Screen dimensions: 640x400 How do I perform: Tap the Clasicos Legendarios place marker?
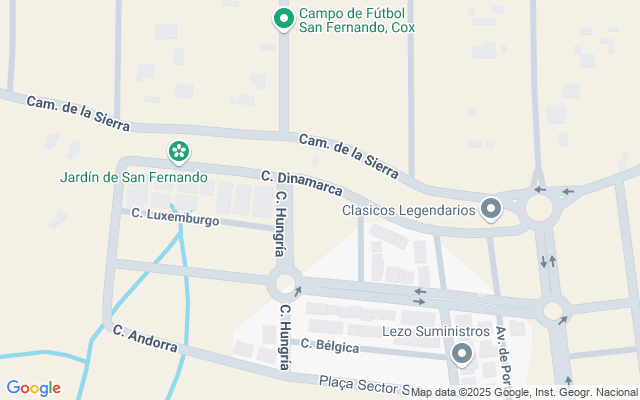[490, 209]
